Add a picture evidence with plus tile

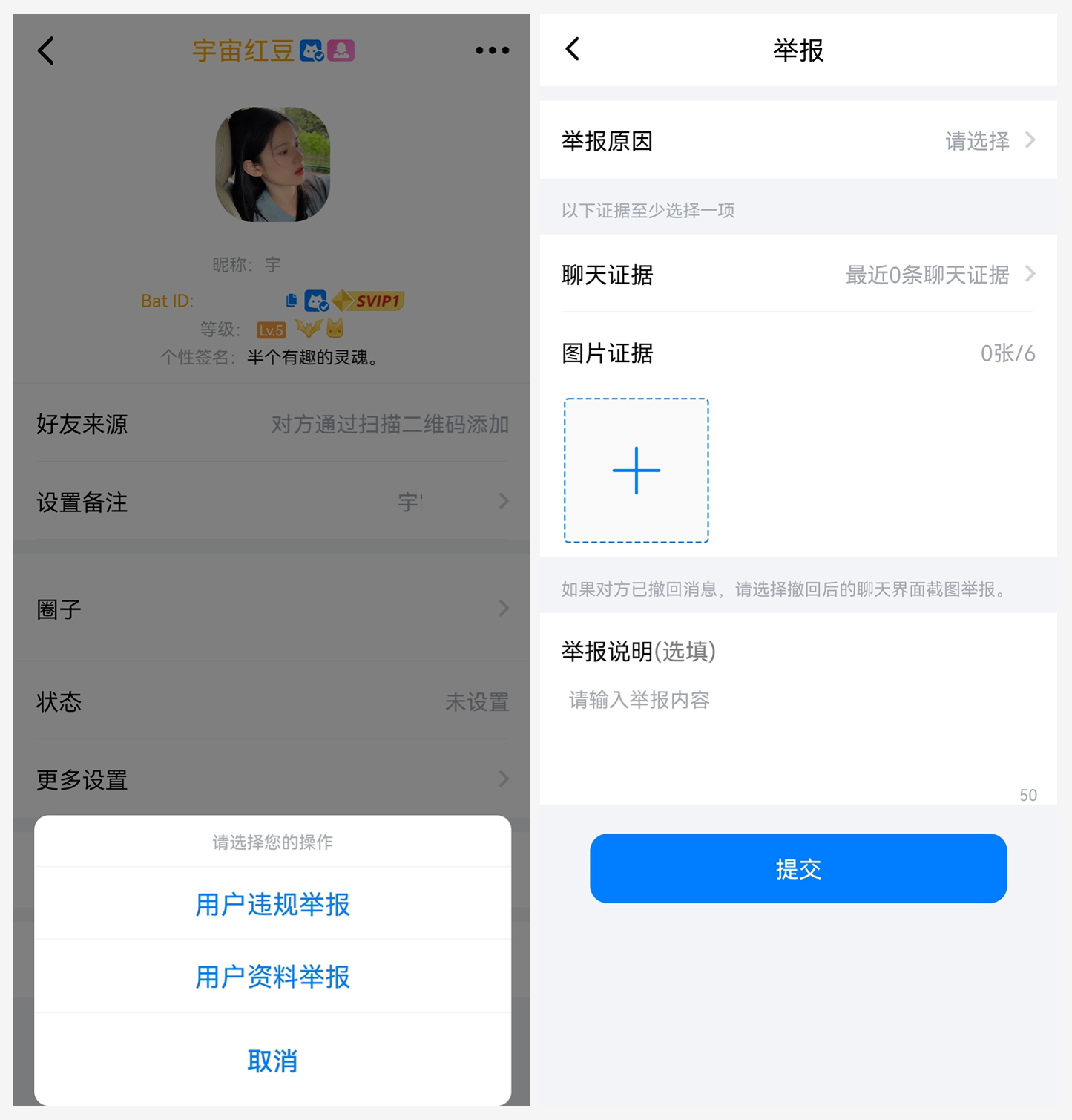[636, 471]
